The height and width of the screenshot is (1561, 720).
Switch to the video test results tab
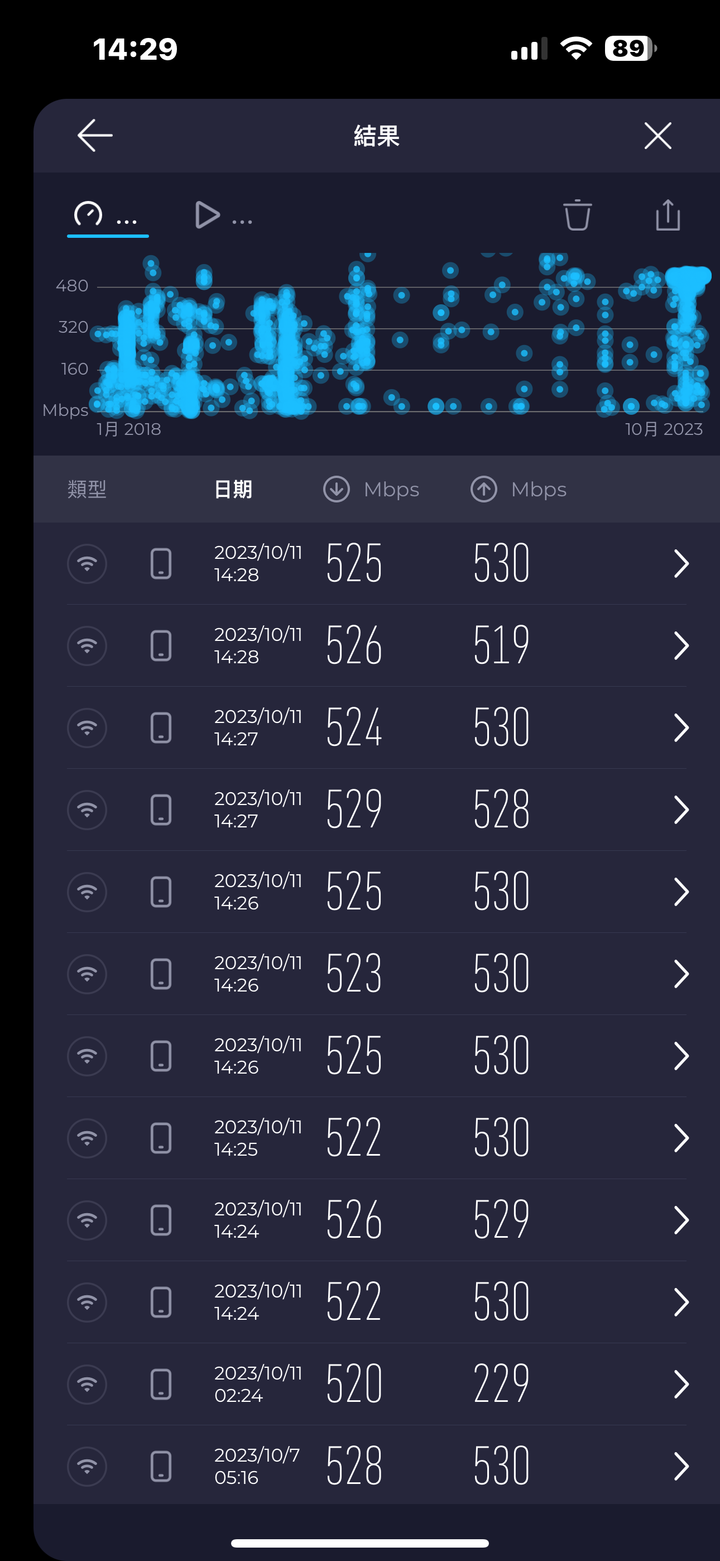click(223, 215)
